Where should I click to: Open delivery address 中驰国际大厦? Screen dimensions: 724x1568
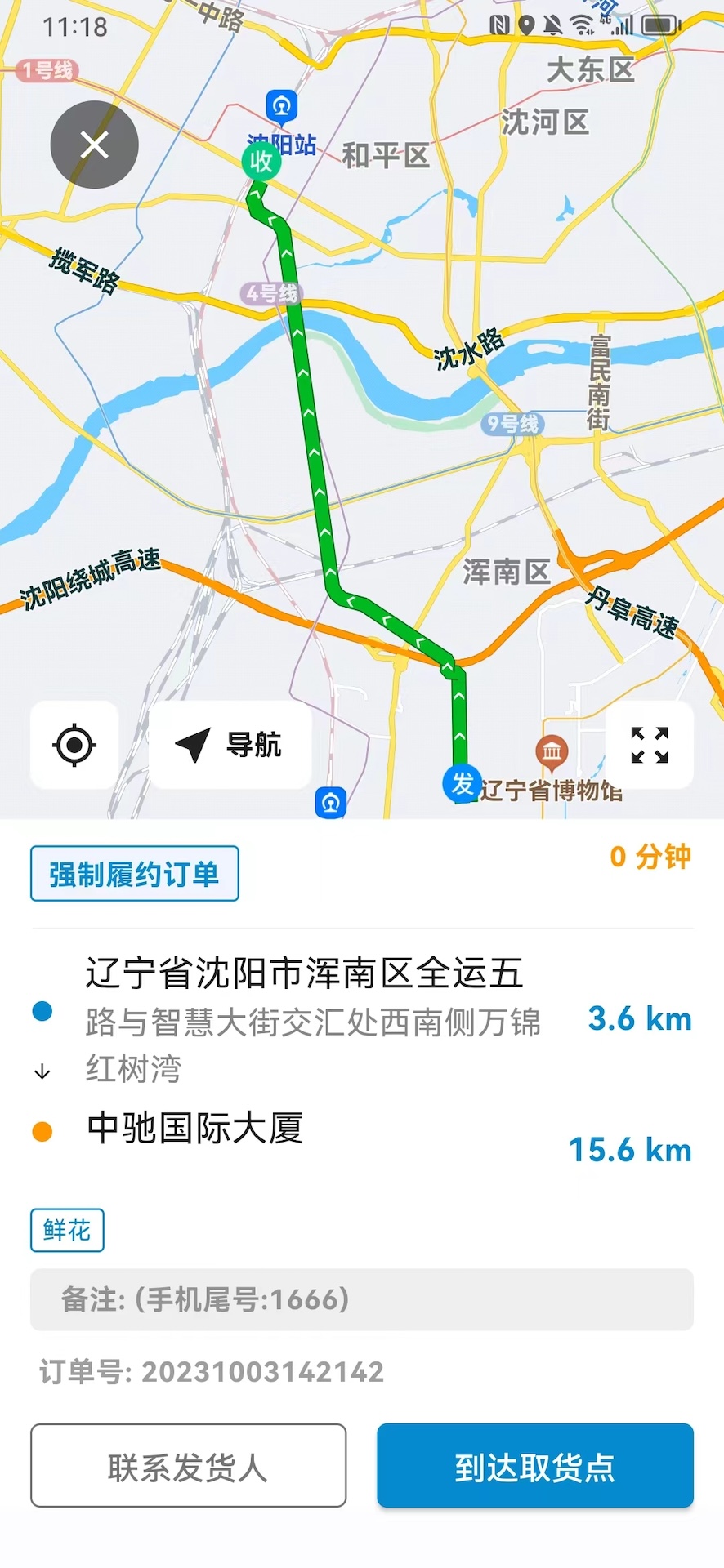pyautogui.click(x=195, y=1129)
